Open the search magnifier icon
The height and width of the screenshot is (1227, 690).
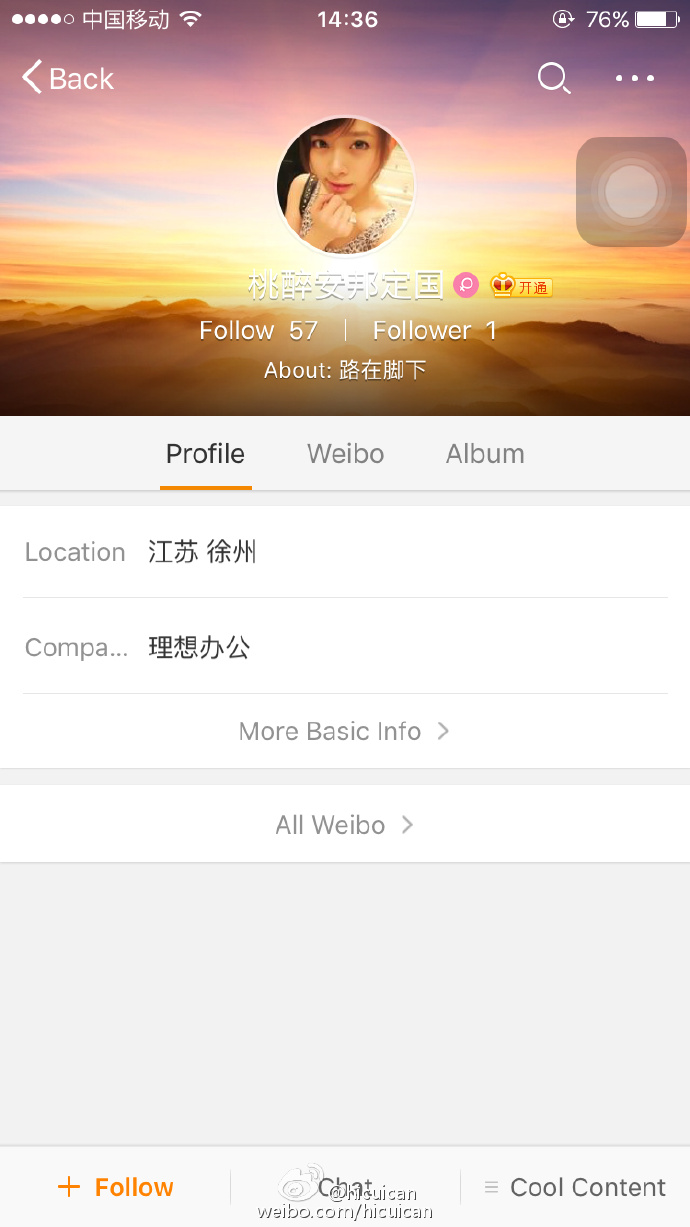pyautogui.click(x=553, y=78)
